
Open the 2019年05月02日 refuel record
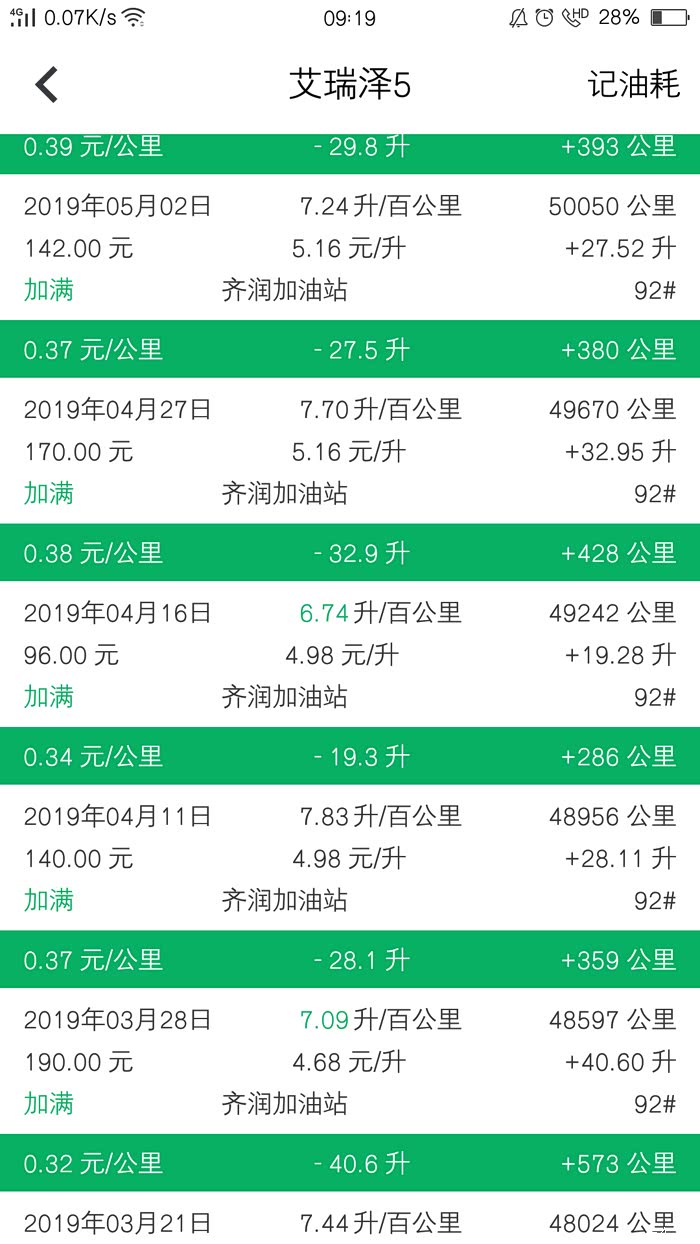[350, 248]
